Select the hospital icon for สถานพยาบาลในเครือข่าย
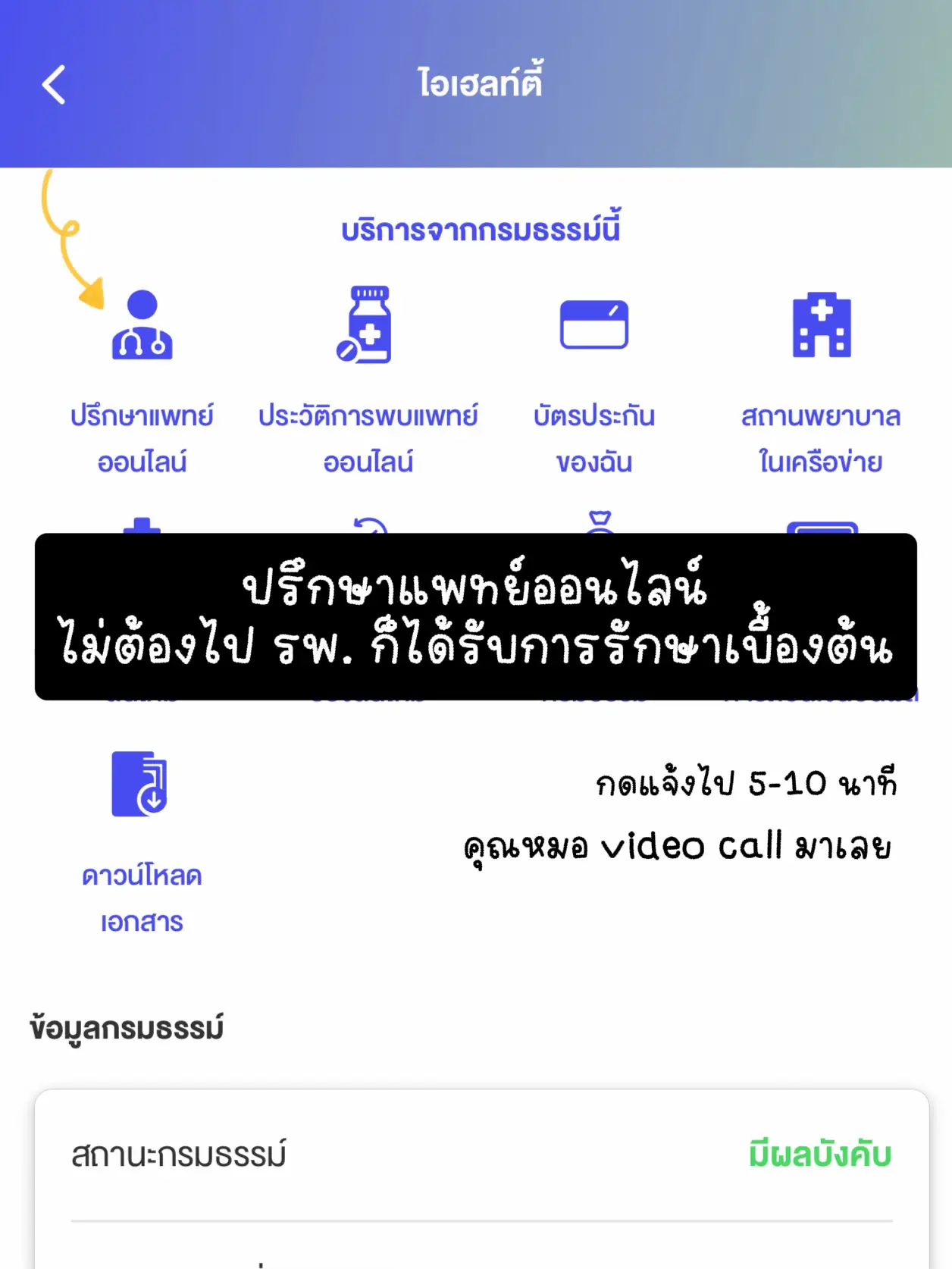Image resolution: width=952 pixels, height=1269 pixels. point(822,326)
